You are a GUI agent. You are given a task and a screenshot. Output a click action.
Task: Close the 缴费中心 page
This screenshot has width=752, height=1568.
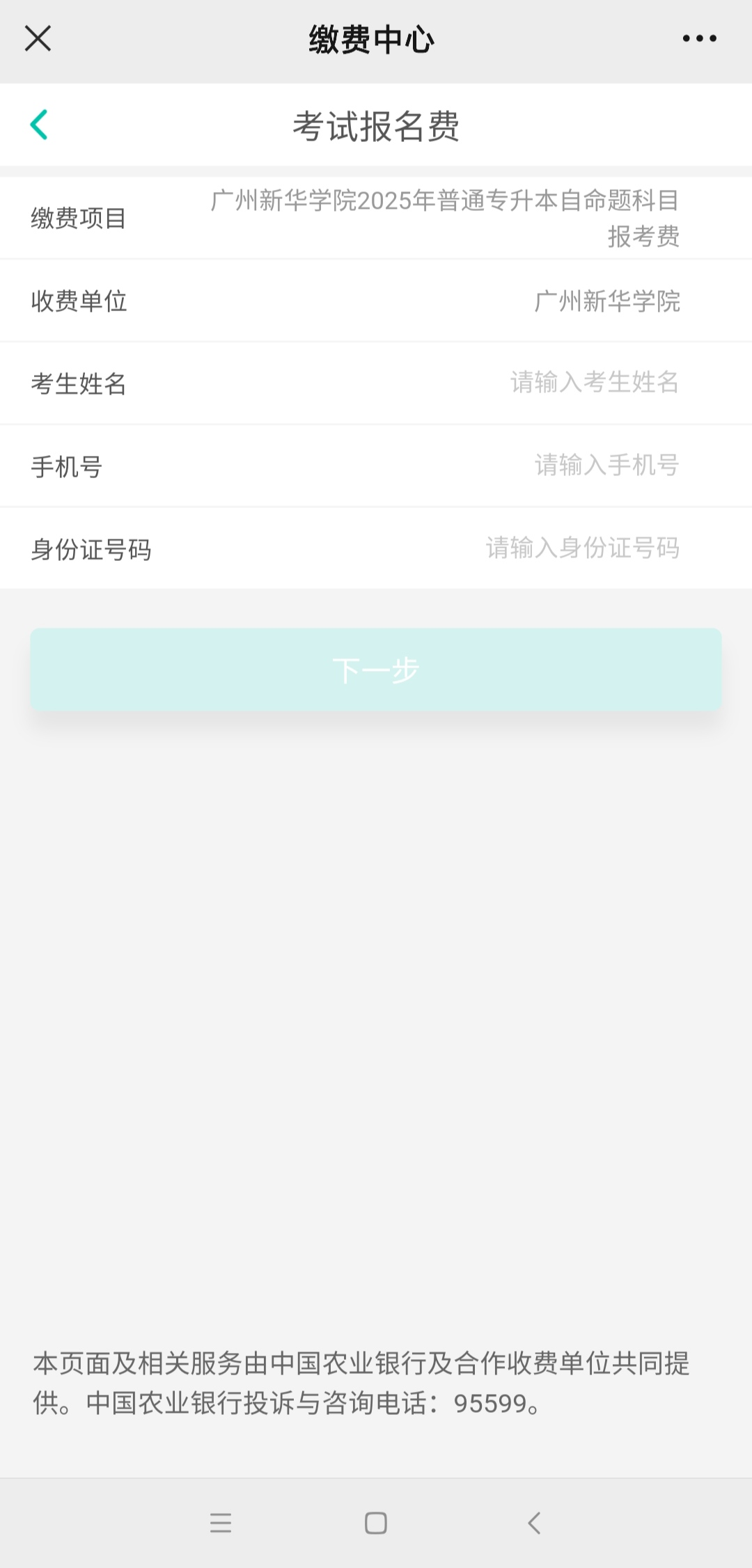point(38,38)
